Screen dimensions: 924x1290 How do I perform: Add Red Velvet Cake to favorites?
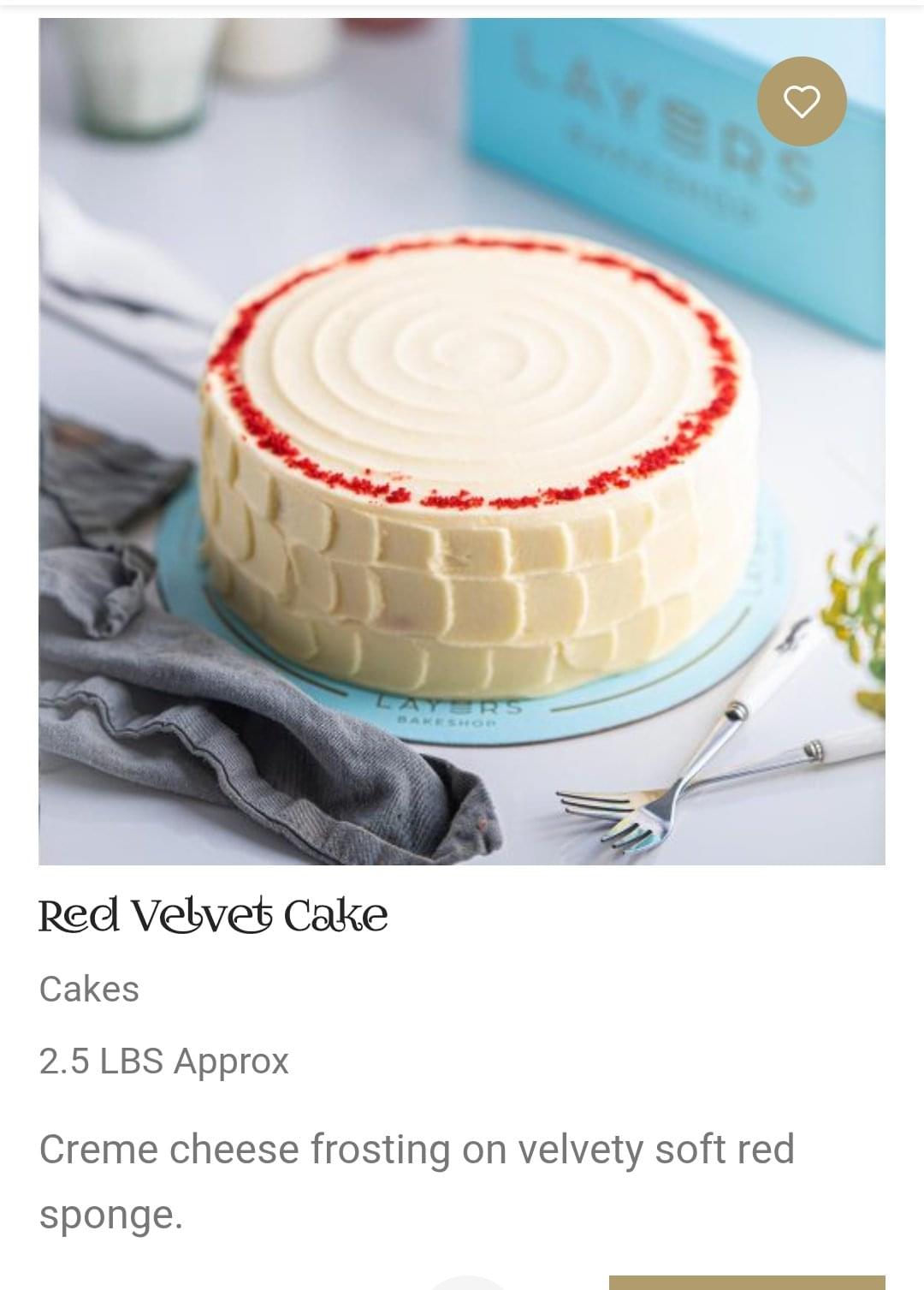tap(802, 102)
